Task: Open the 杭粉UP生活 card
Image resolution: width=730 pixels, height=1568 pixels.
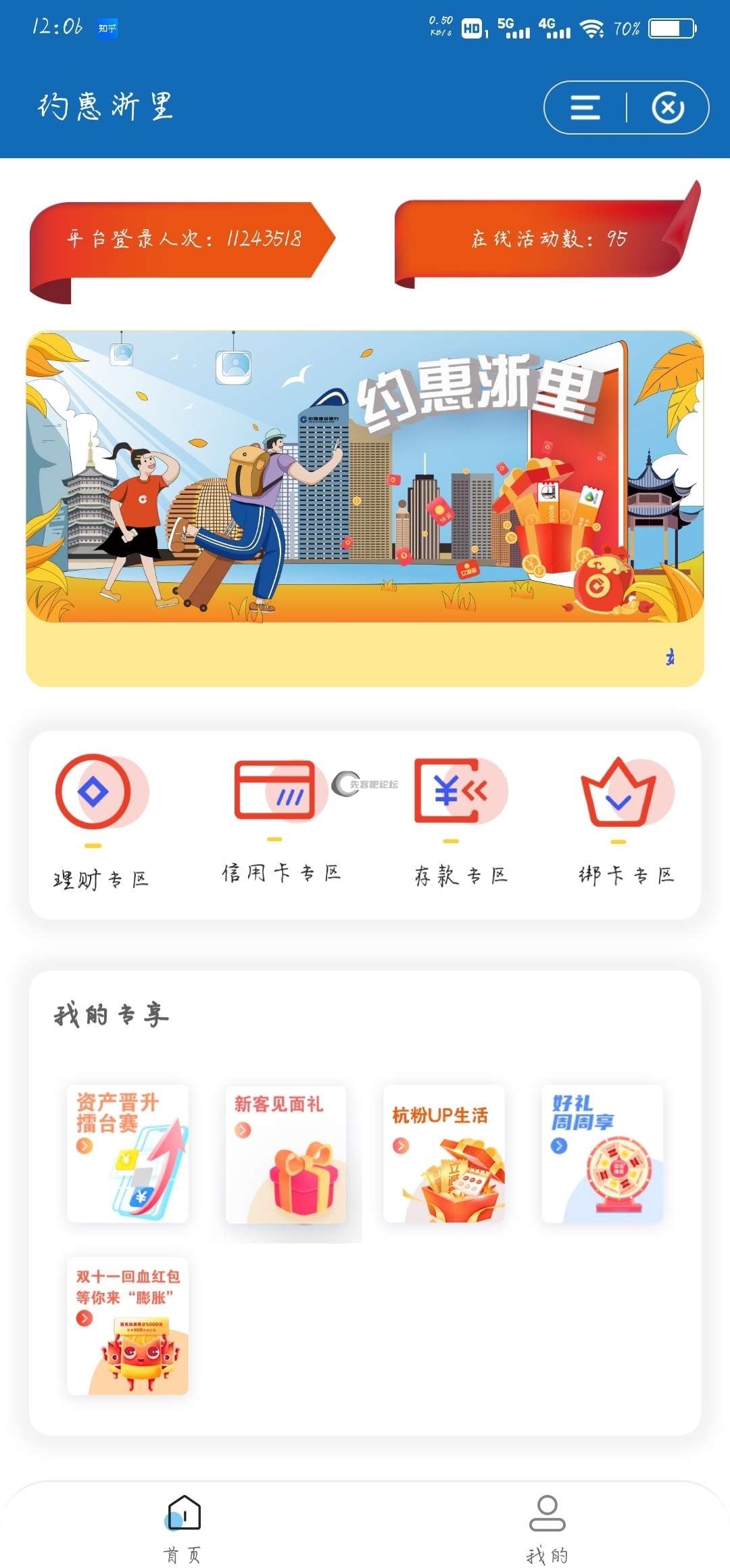Action: coord(444,1154)
